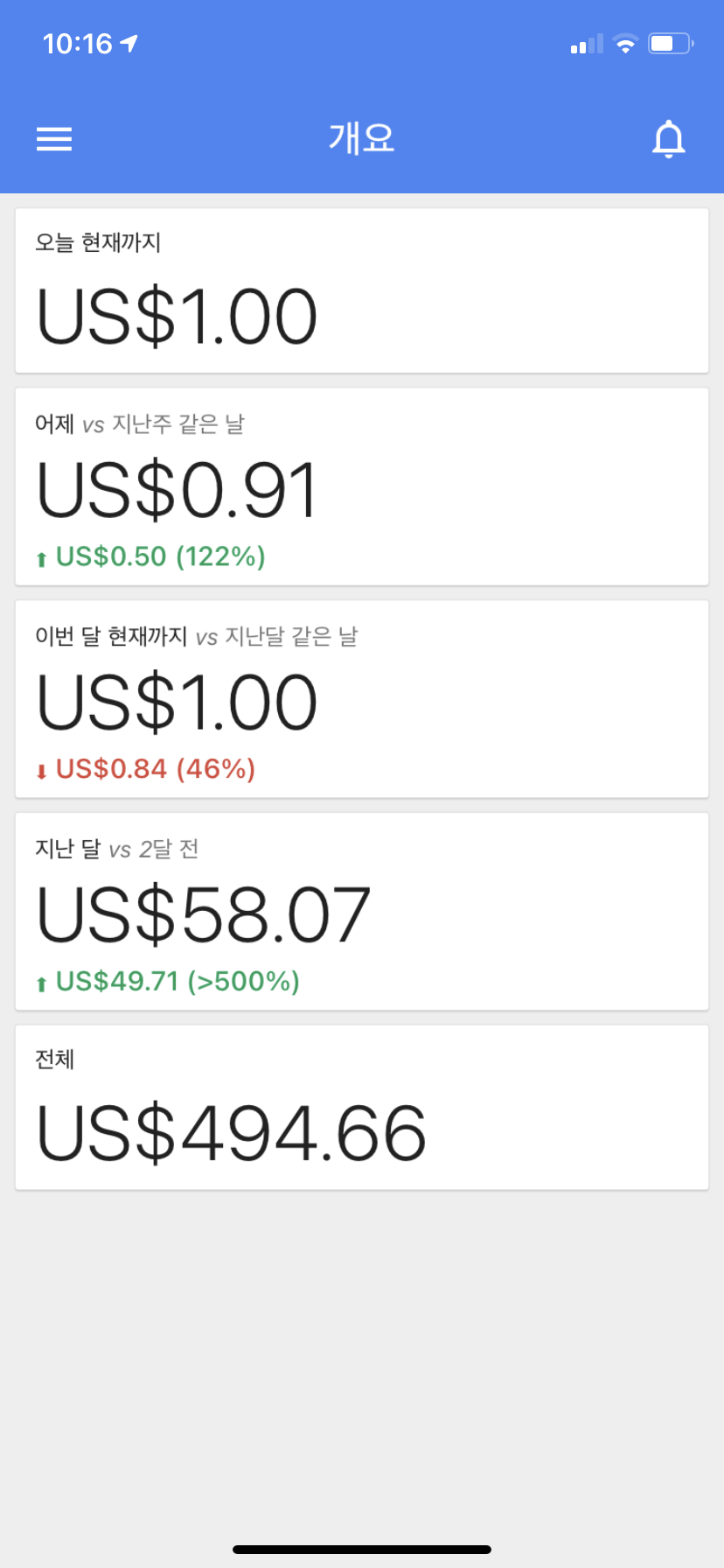Open the 오늘 현재까지 earnings card
This screenshot has height=1568, width=724.
(x=362, y=291)
